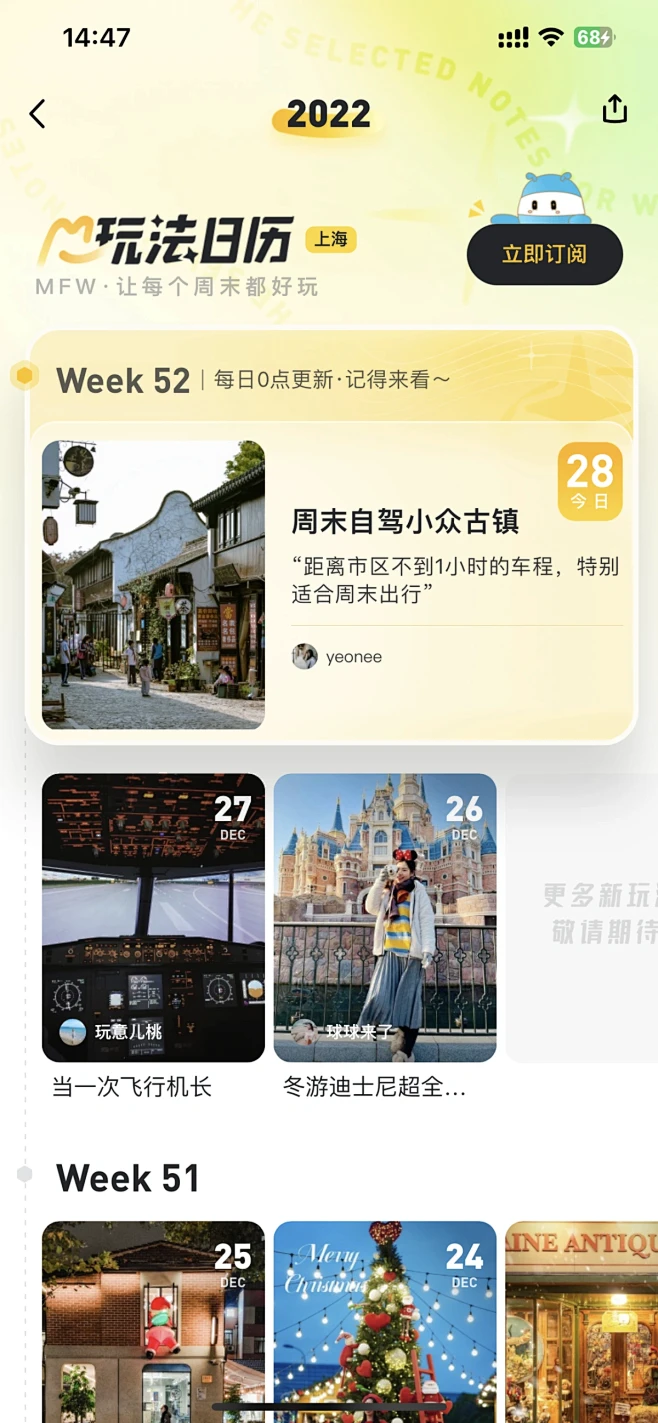658x1423 pixels.
Task: Share this calendar page
Action: 614,109
